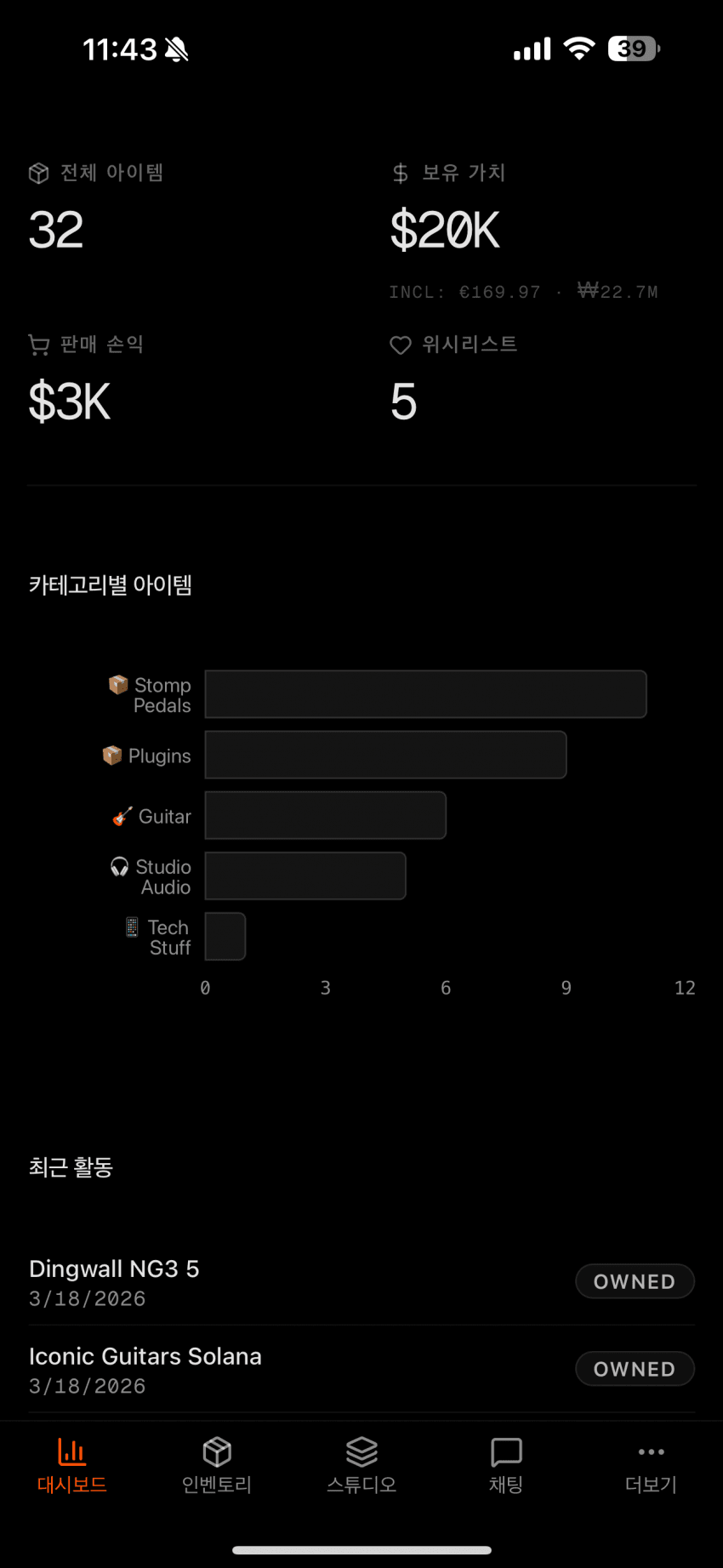
Task: Open the 인벤토리 tab
Action: pyautogui.click(x=217, y=1465)
